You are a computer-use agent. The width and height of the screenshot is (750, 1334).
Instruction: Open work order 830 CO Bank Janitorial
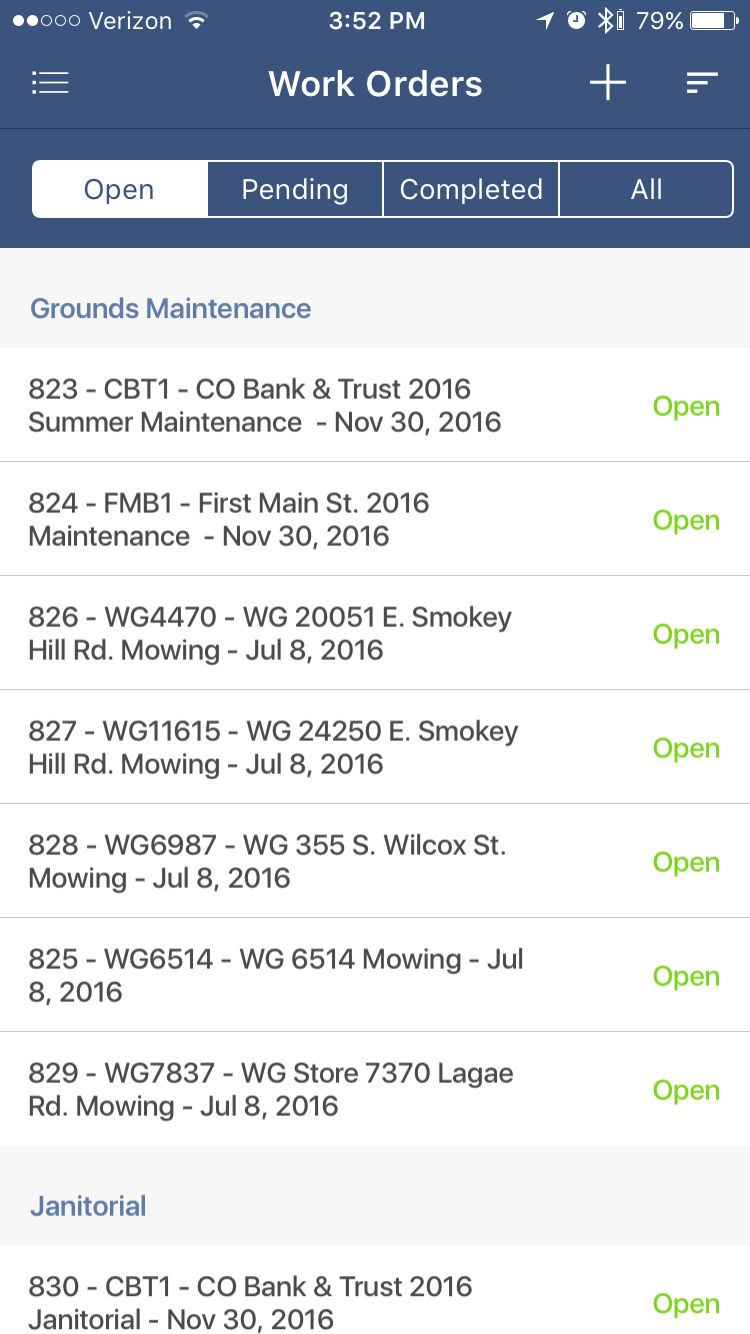coord(375,1290)
